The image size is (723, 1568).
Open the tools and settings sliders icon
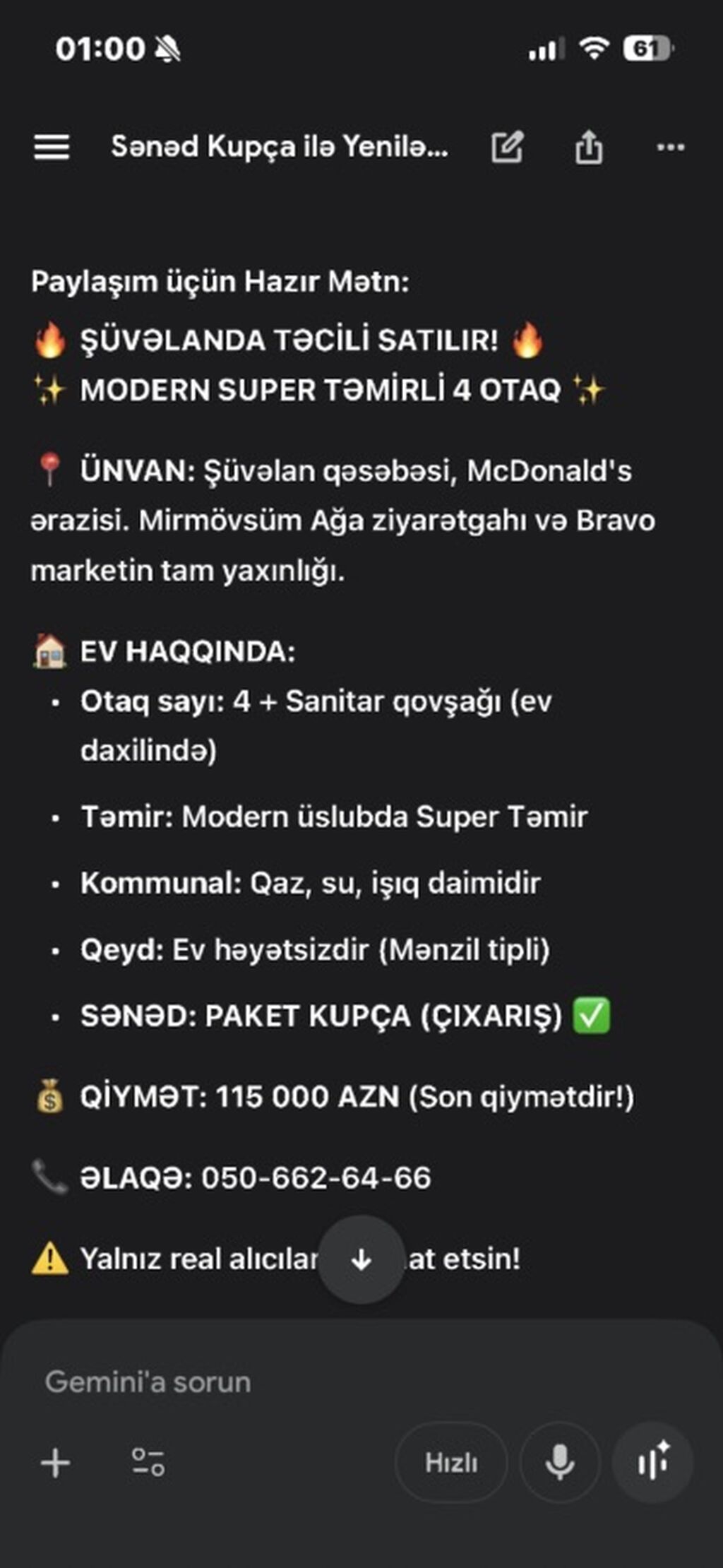coord(148,1462)
